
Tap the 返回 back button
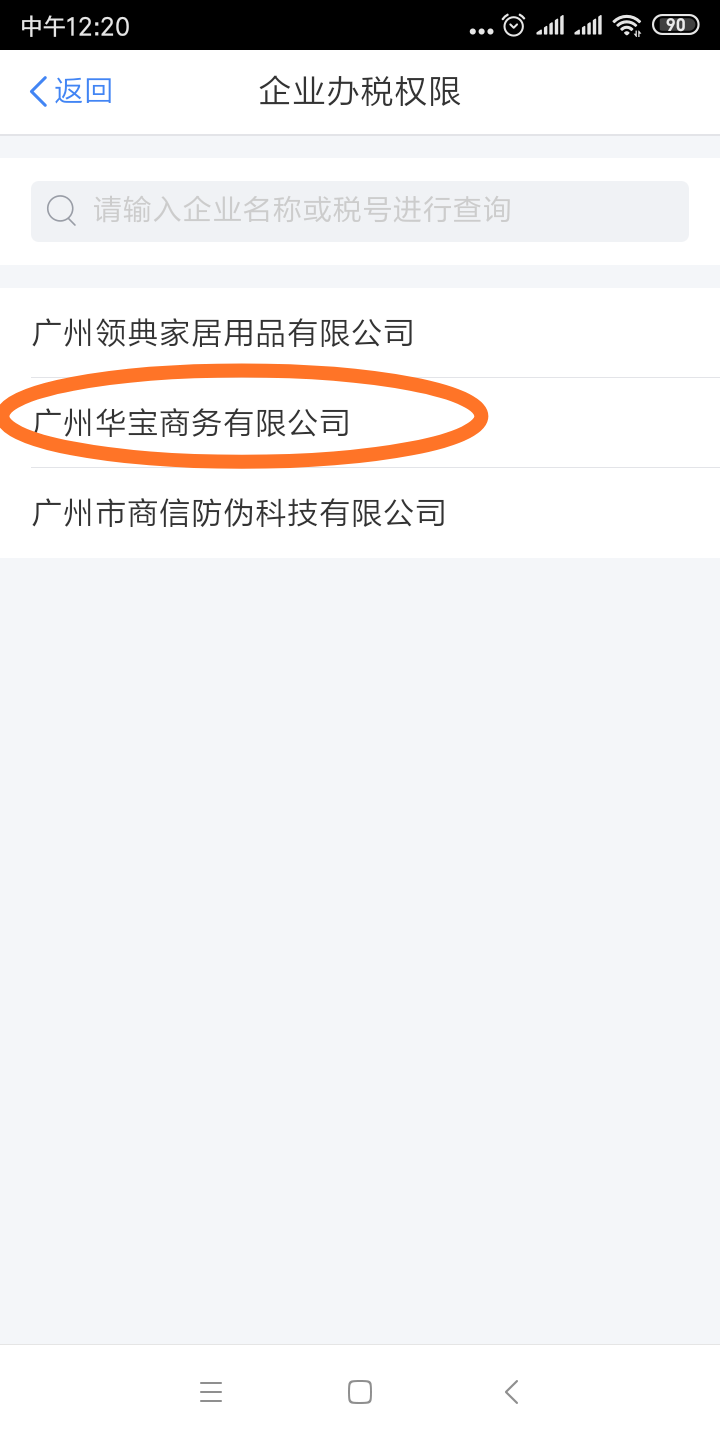(x=70, y=92)
